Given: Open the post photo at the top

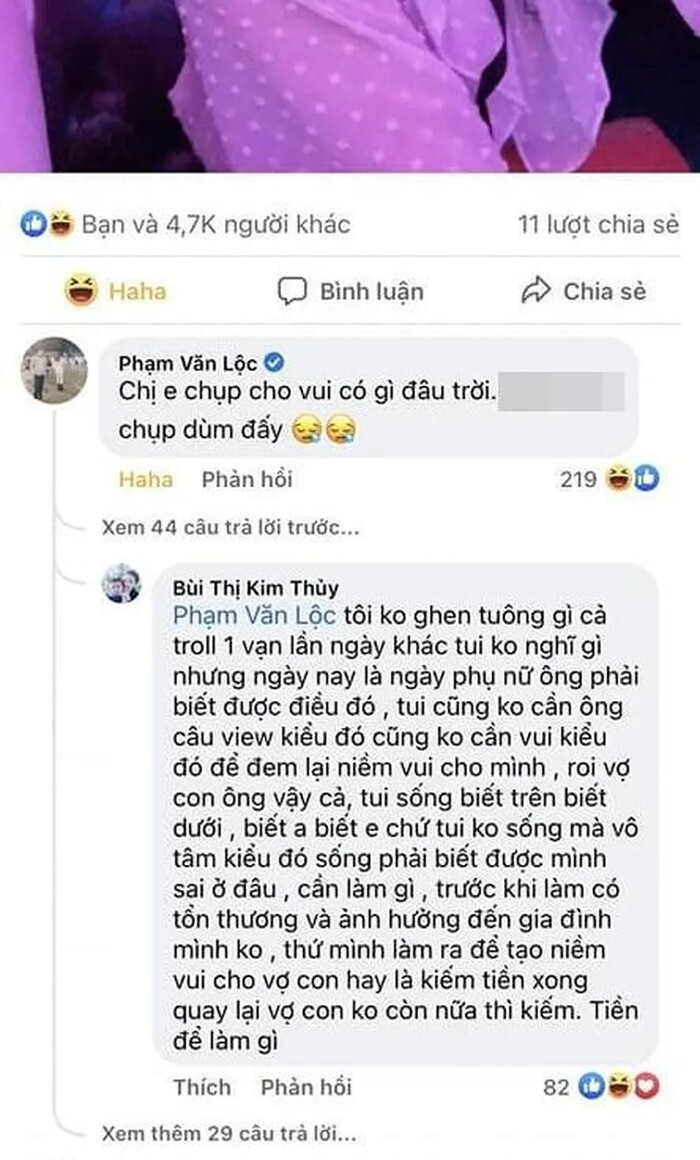Looking at the screenshot, I should point(350,85).
